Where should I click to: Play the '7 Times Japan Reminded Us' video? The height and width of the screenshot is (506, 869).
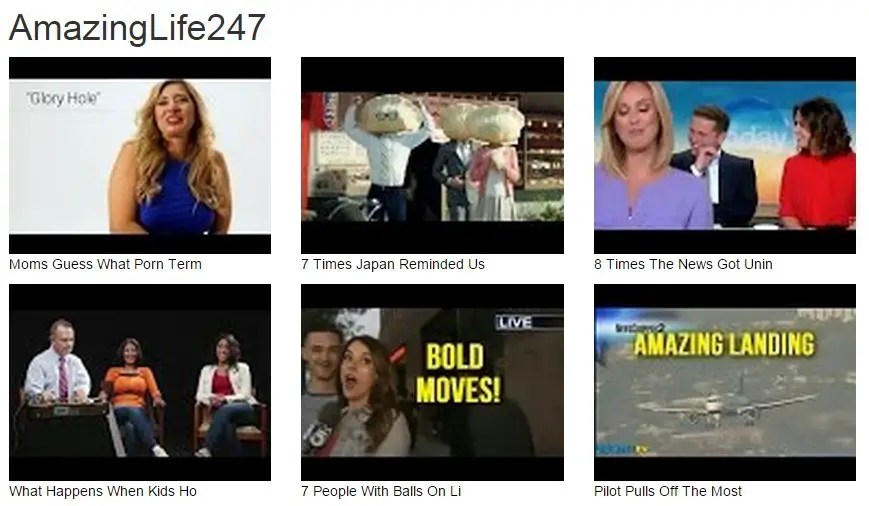[x=432, y=155]
